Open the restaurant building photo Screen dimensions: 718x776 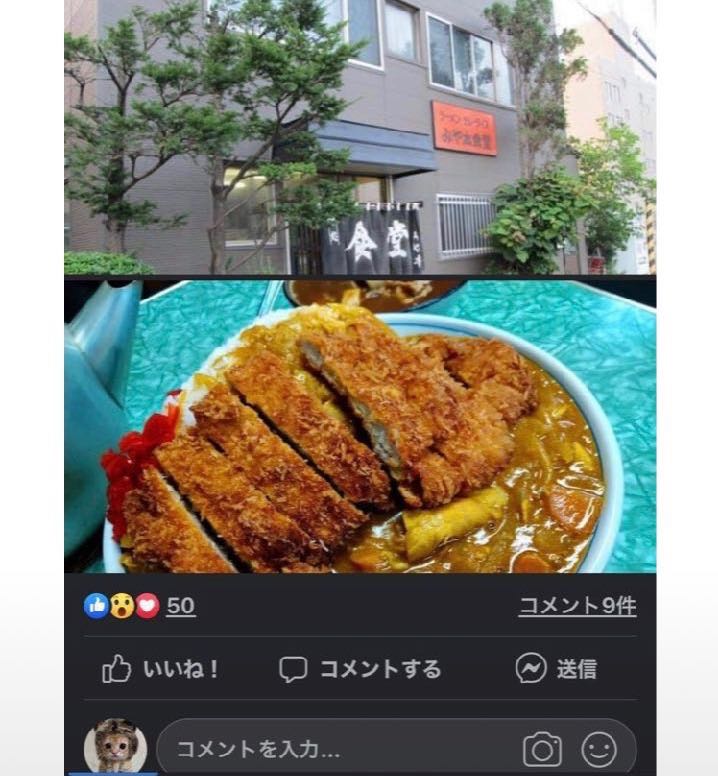tap(360, 137)
